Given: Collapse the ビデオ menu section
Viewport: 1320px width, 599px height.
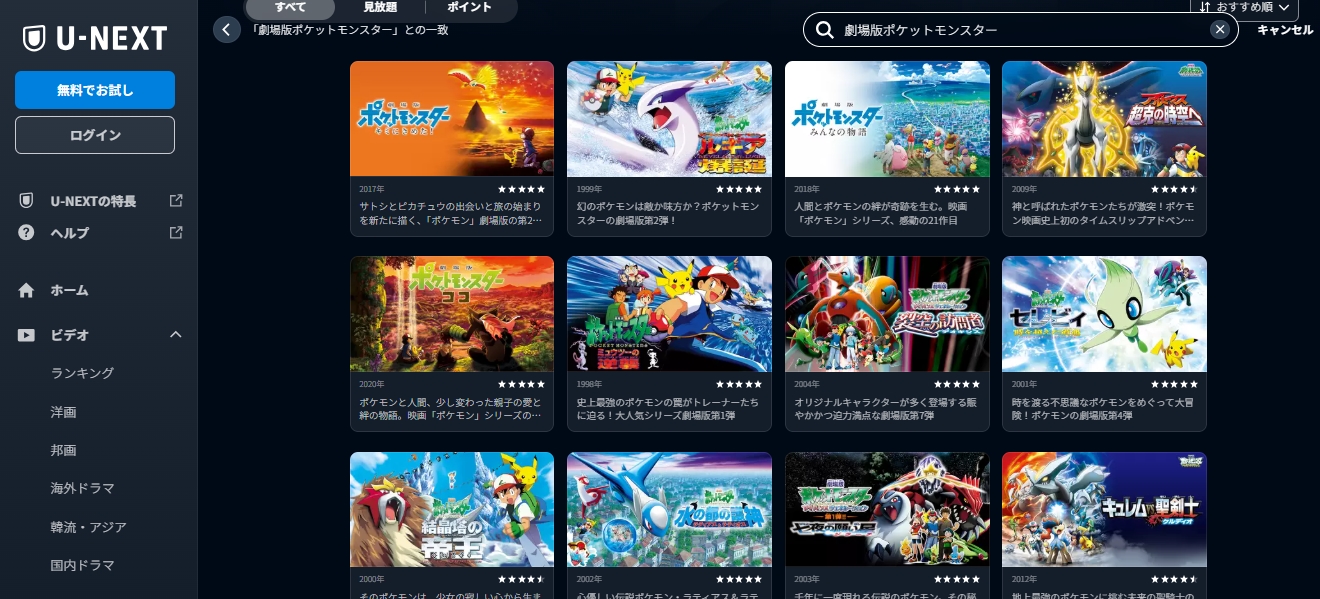Looking at the screenshot, I should [x=175, y=335].
